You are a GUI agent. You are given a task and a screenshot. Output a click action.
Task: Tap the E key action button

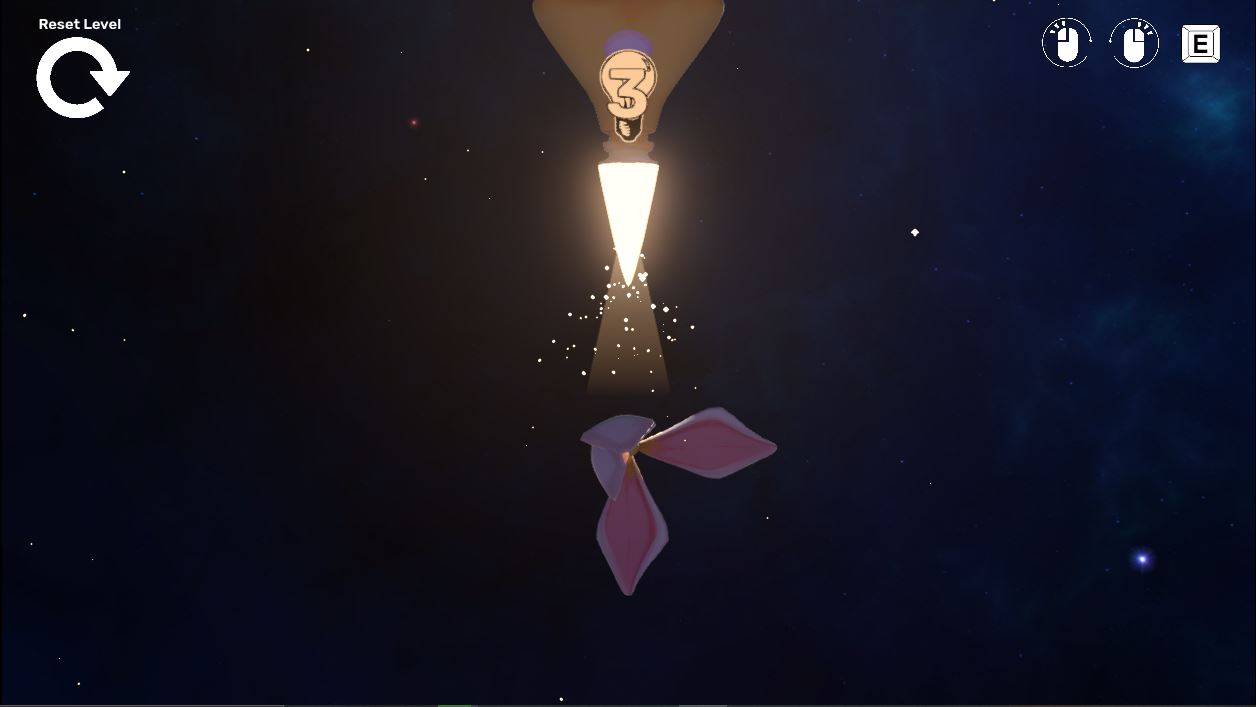pyautogui.click(x=1200, y=44)
